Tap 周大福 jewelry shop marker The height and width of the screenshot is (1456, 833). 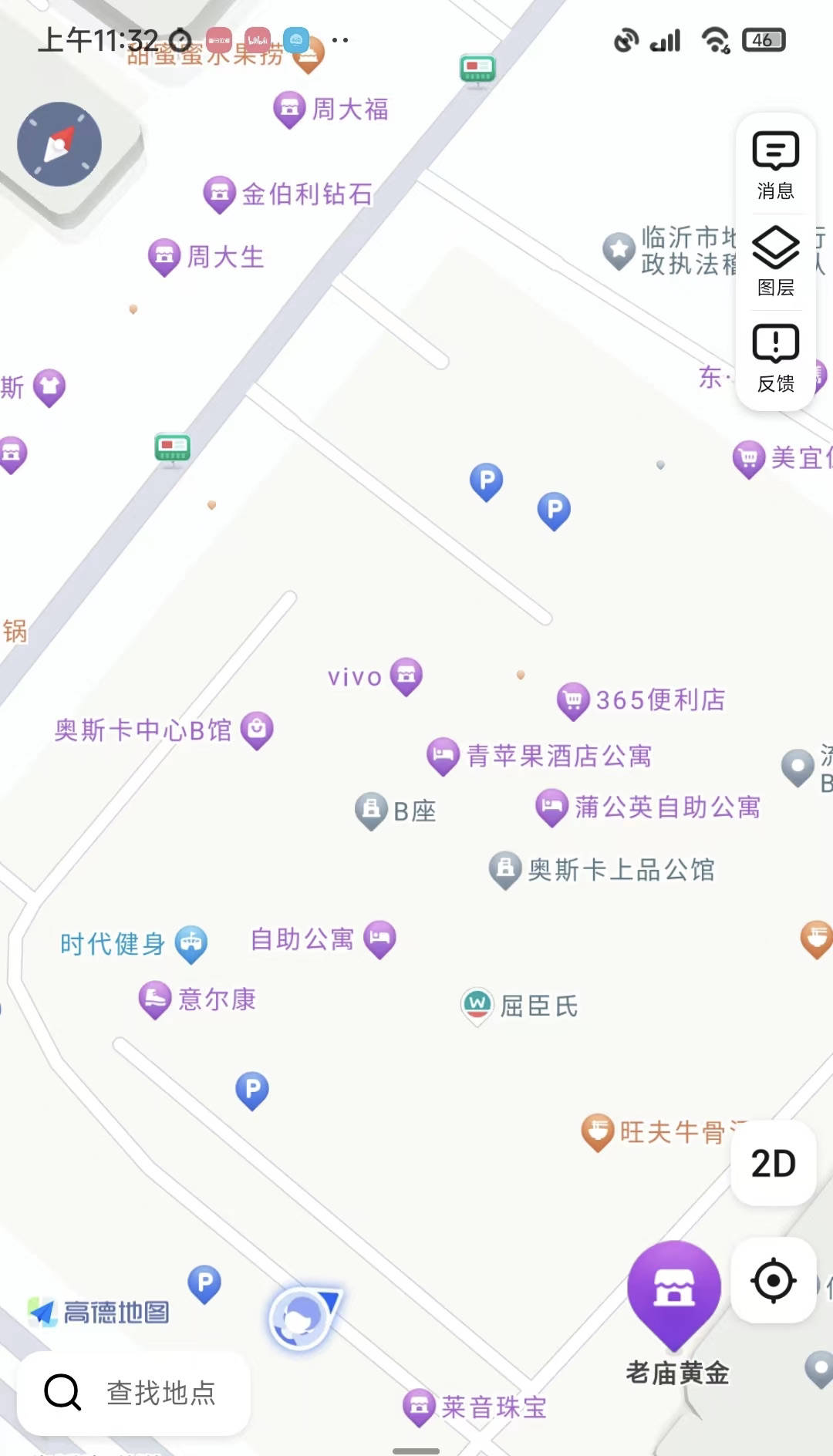[x=288, y=108]
